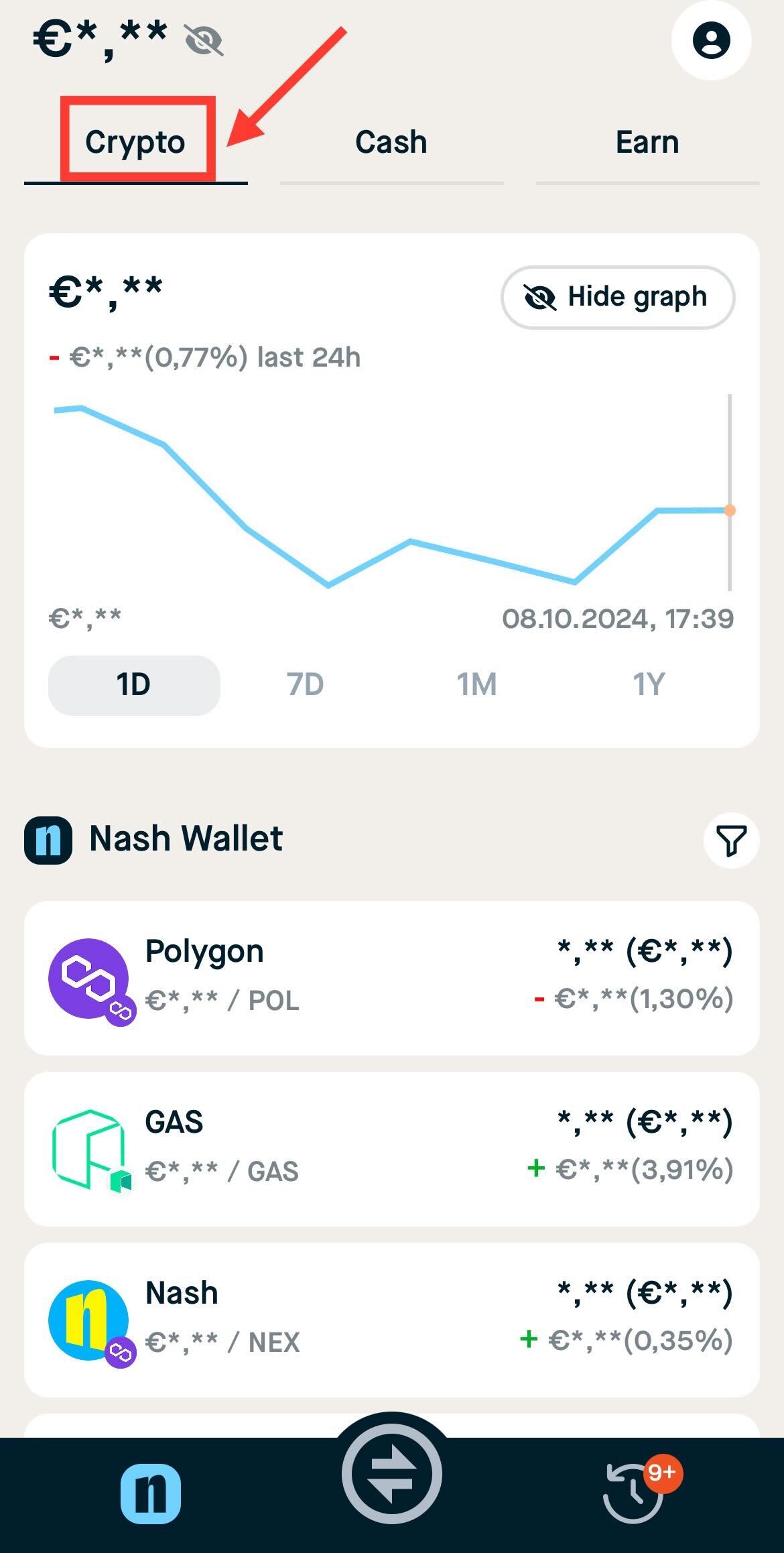This screenshot has width=784, height=1553.
Task: Open the Nash NEX asset card
Action: pos(391,1319)
